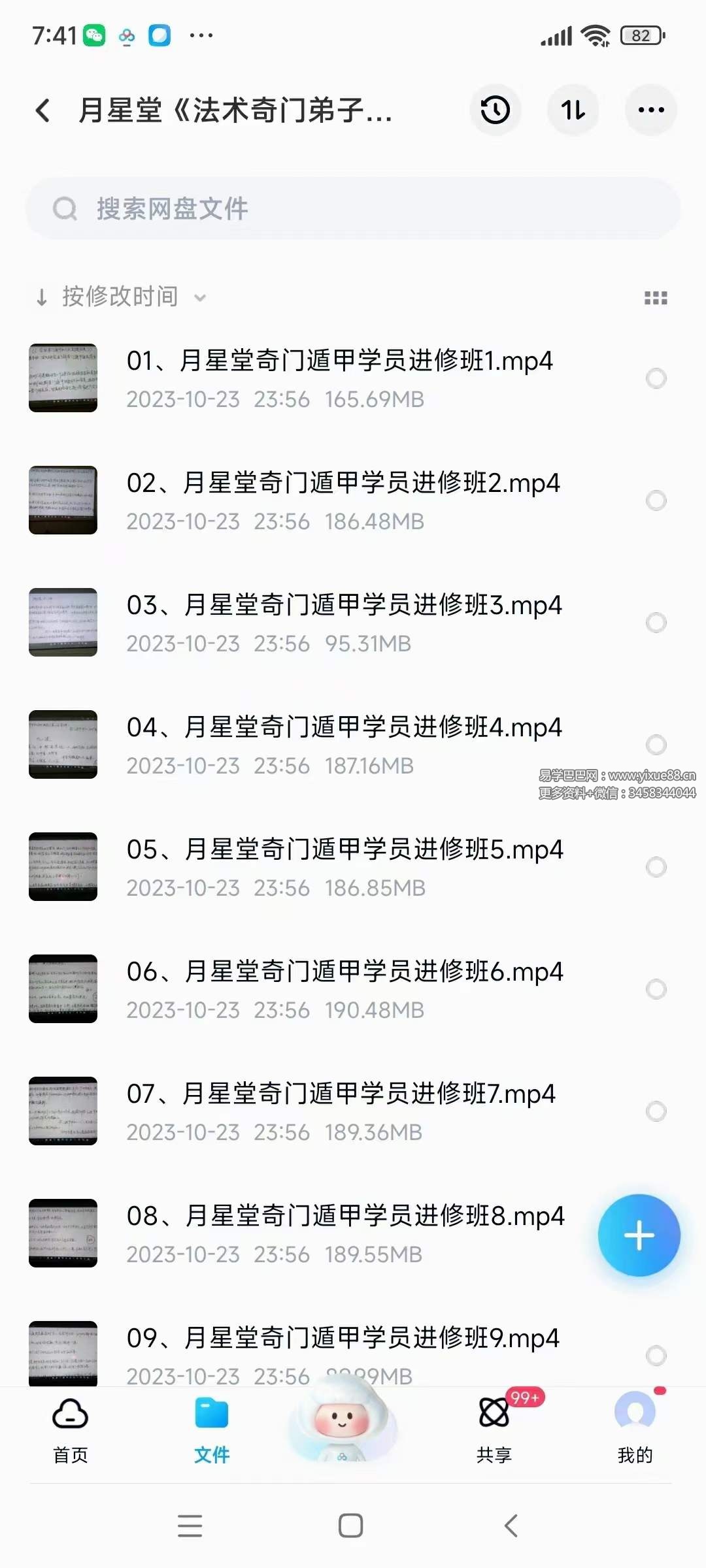Select the circle for 进修班4.mp4
Screen dimensions: 706x1568
point(656,744)
